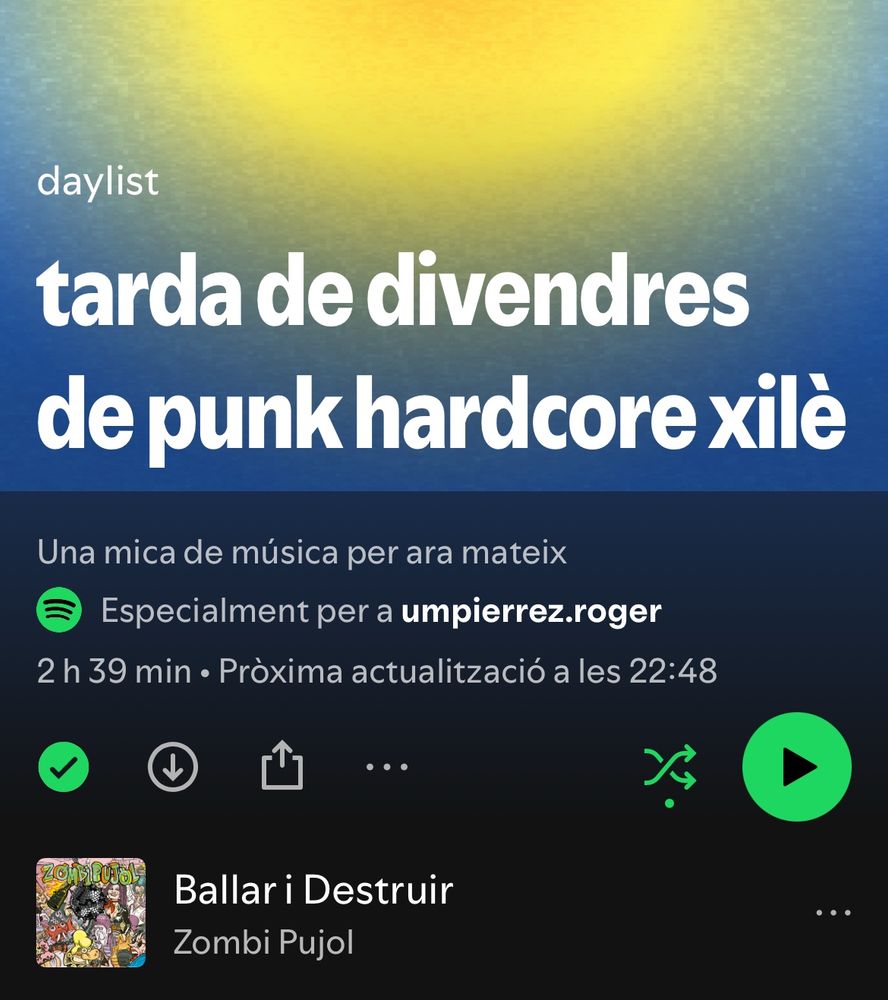Open options for Ballar i Destruir
The height and width of the screenshot is (1000, 888).
click(x=832, y=912)
